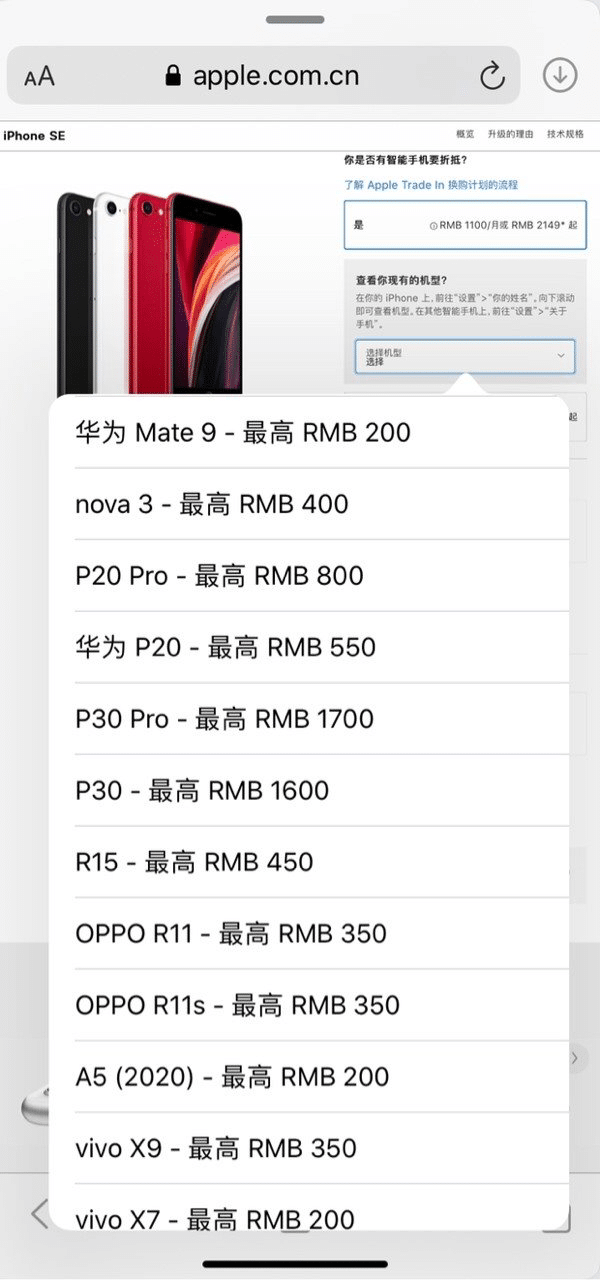Screen dimensions: 600x1280
Task: Choose P30 Pro - 最高 RMB 1700
Action: [224, 719]
